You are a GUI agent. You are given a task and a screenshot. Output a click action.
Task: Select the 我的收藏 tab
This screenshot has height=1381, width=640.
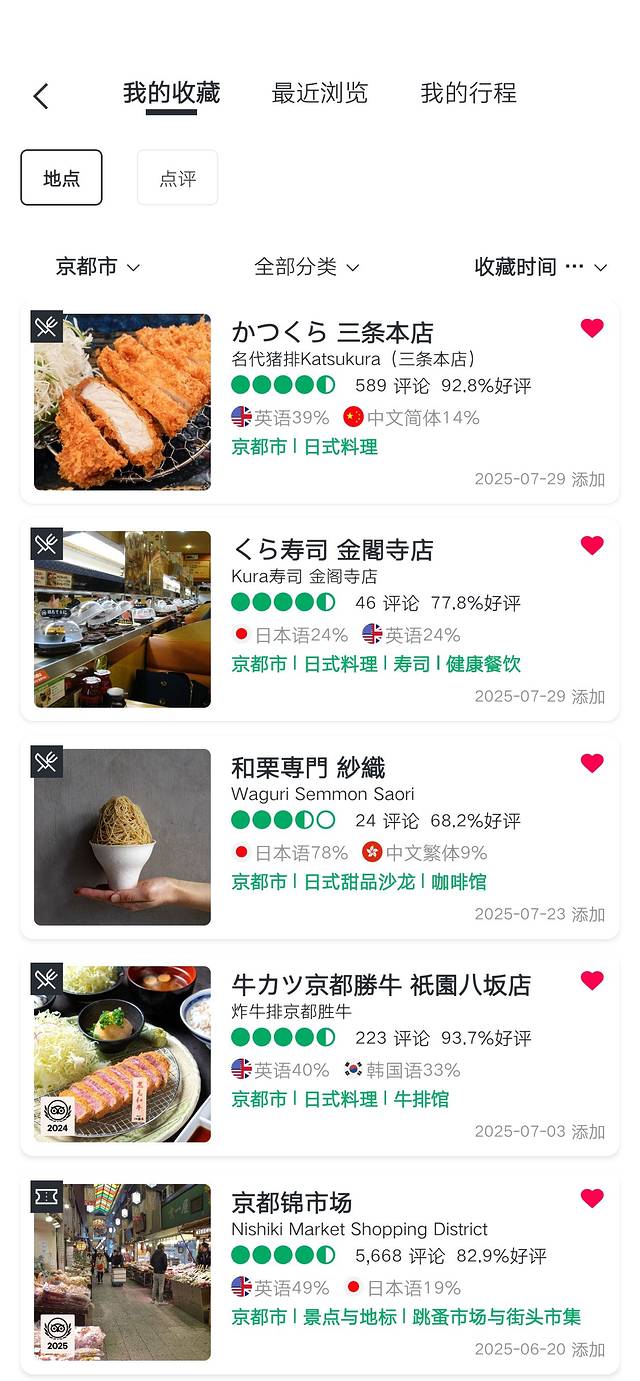point(171,93)
